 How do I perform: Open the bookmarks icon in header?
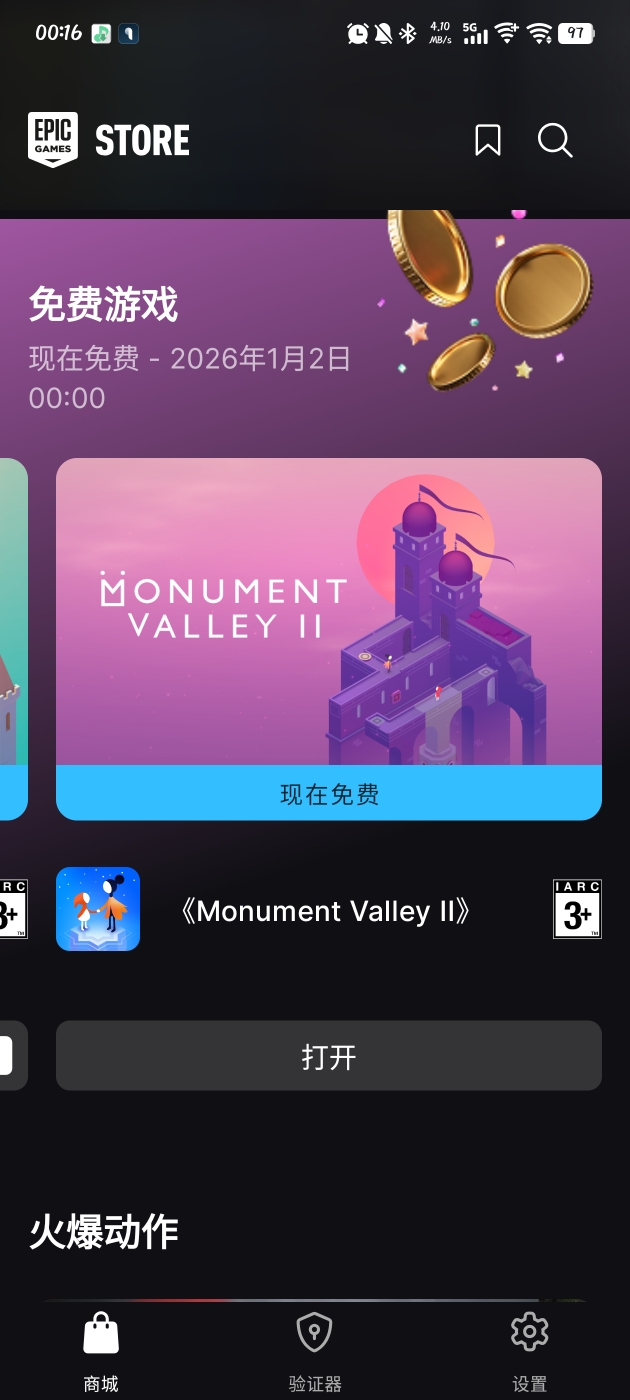point(487,140)
